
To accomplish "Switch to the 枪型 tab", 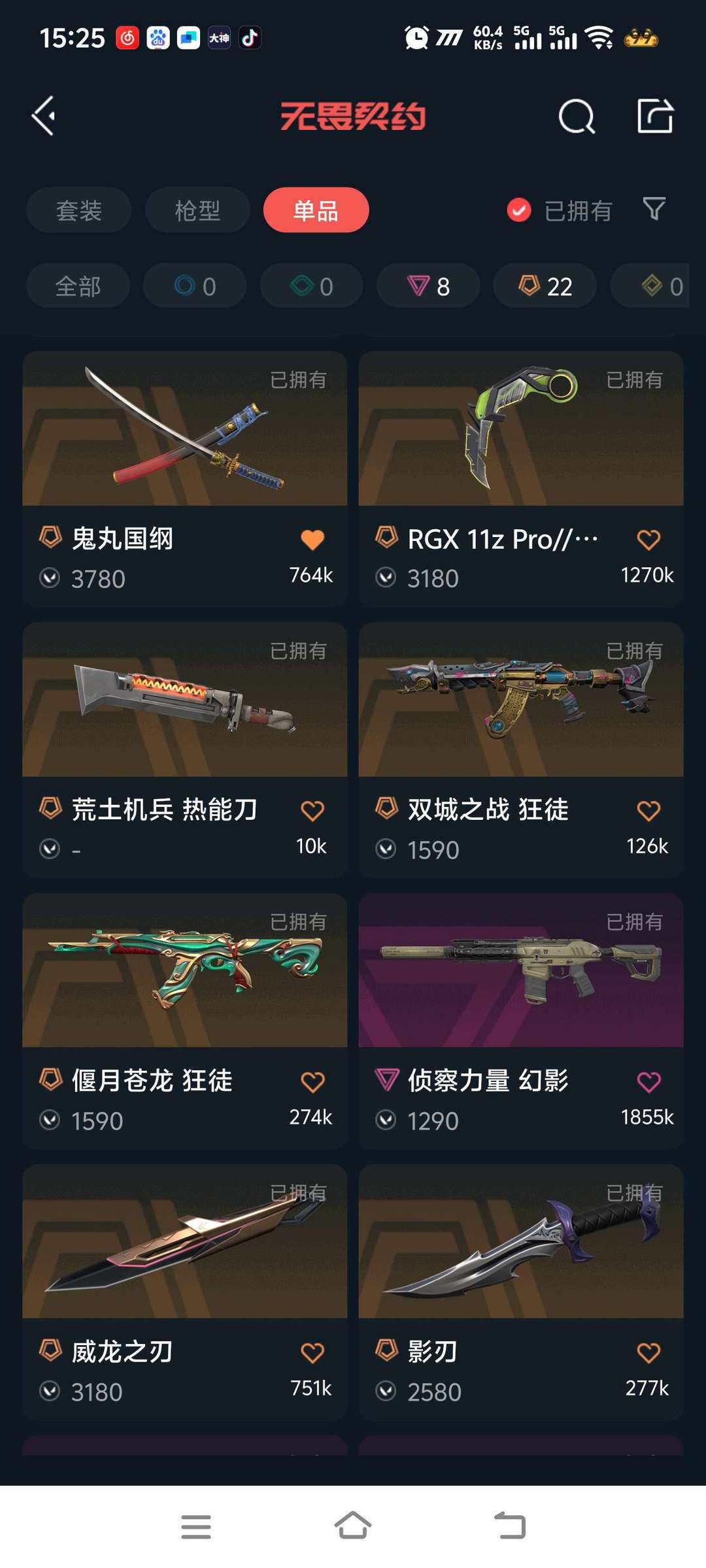I will click(x=197, y=210).
